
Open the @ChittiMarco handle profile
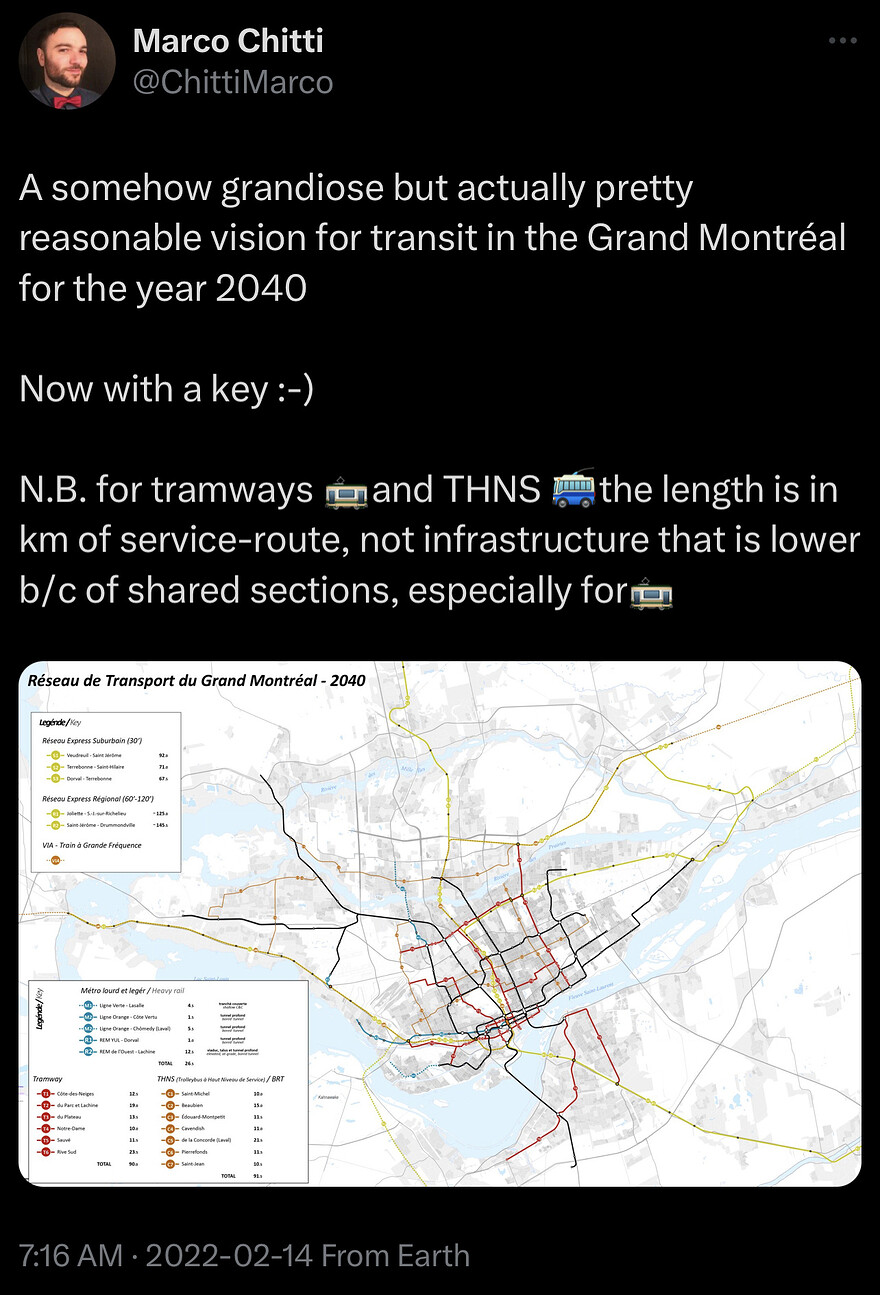[x=232, y=82]
